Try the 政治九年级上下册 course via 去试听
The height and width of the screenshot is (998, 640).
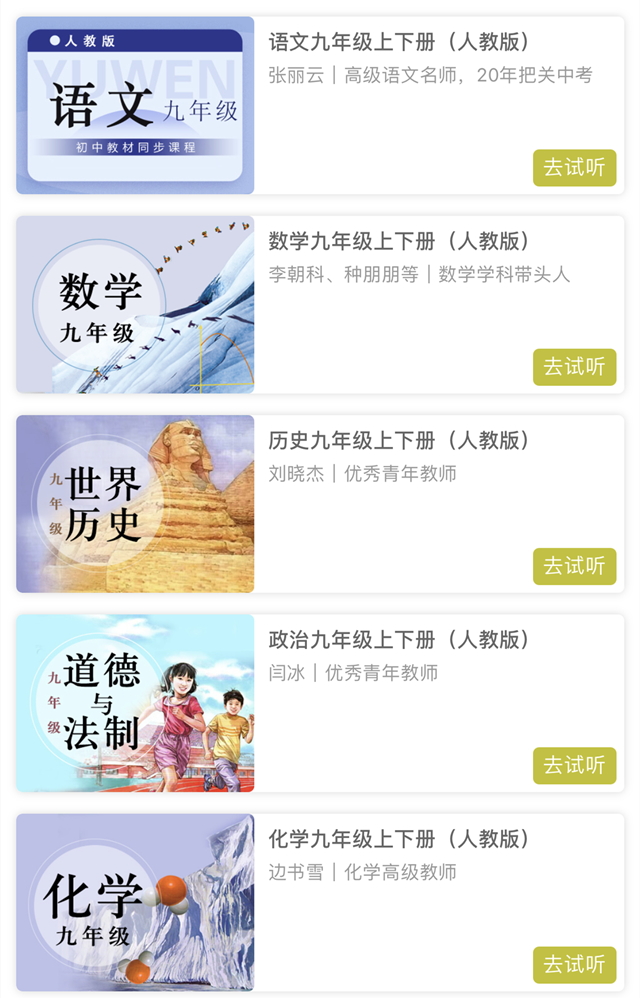574,765
